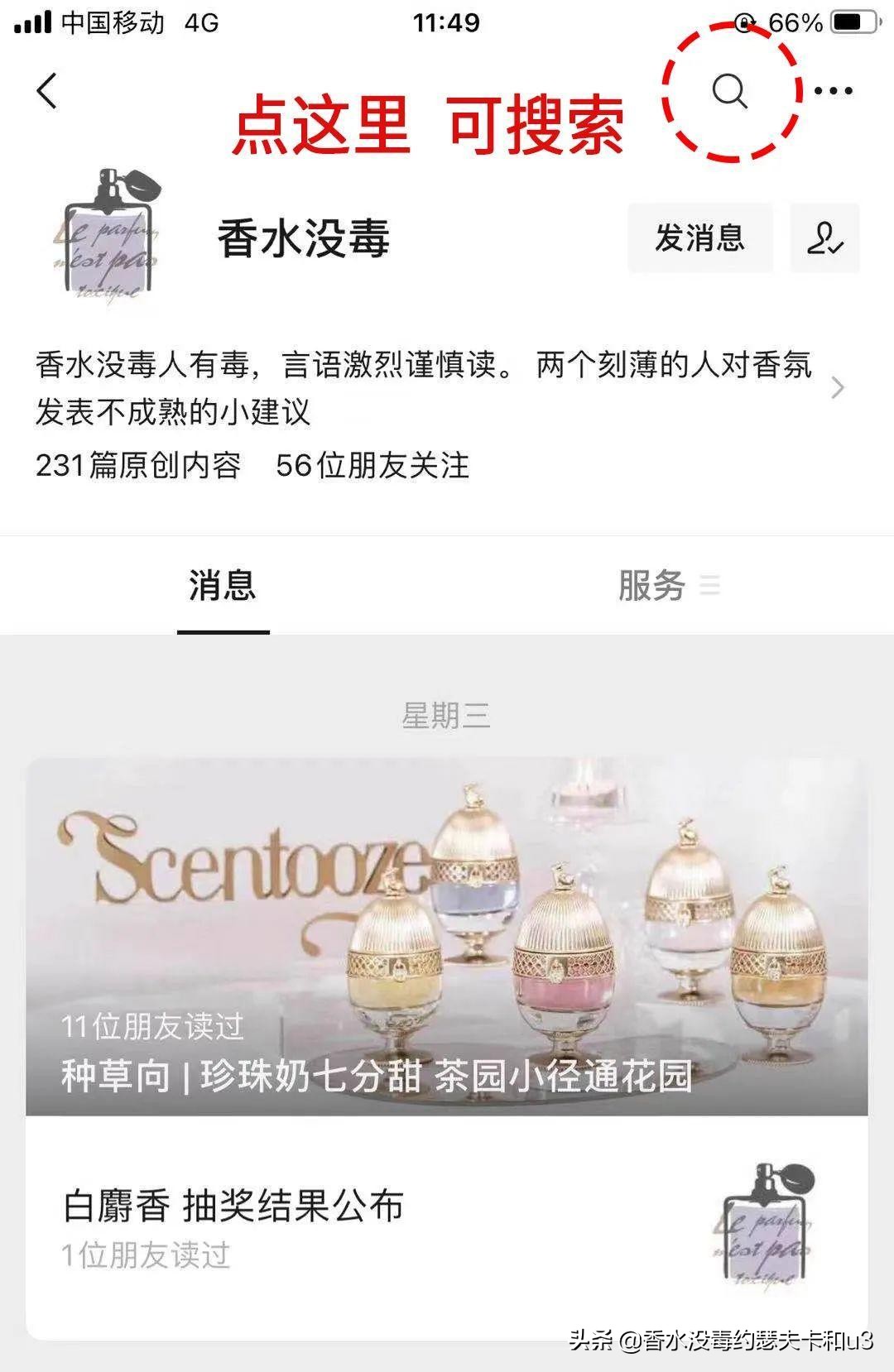The image size is (894, 1372).
Task: Tap the 发消息 button
Action: click(x=699, y=238)
